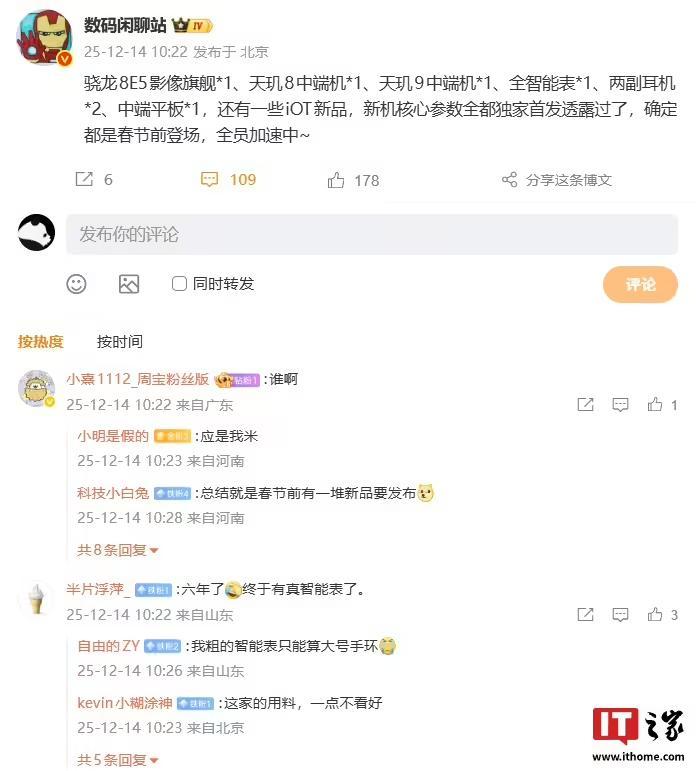Tap 分享这条博文 share link
The width and height of the screenshot is (696, 771).
(x=556, y=180)
